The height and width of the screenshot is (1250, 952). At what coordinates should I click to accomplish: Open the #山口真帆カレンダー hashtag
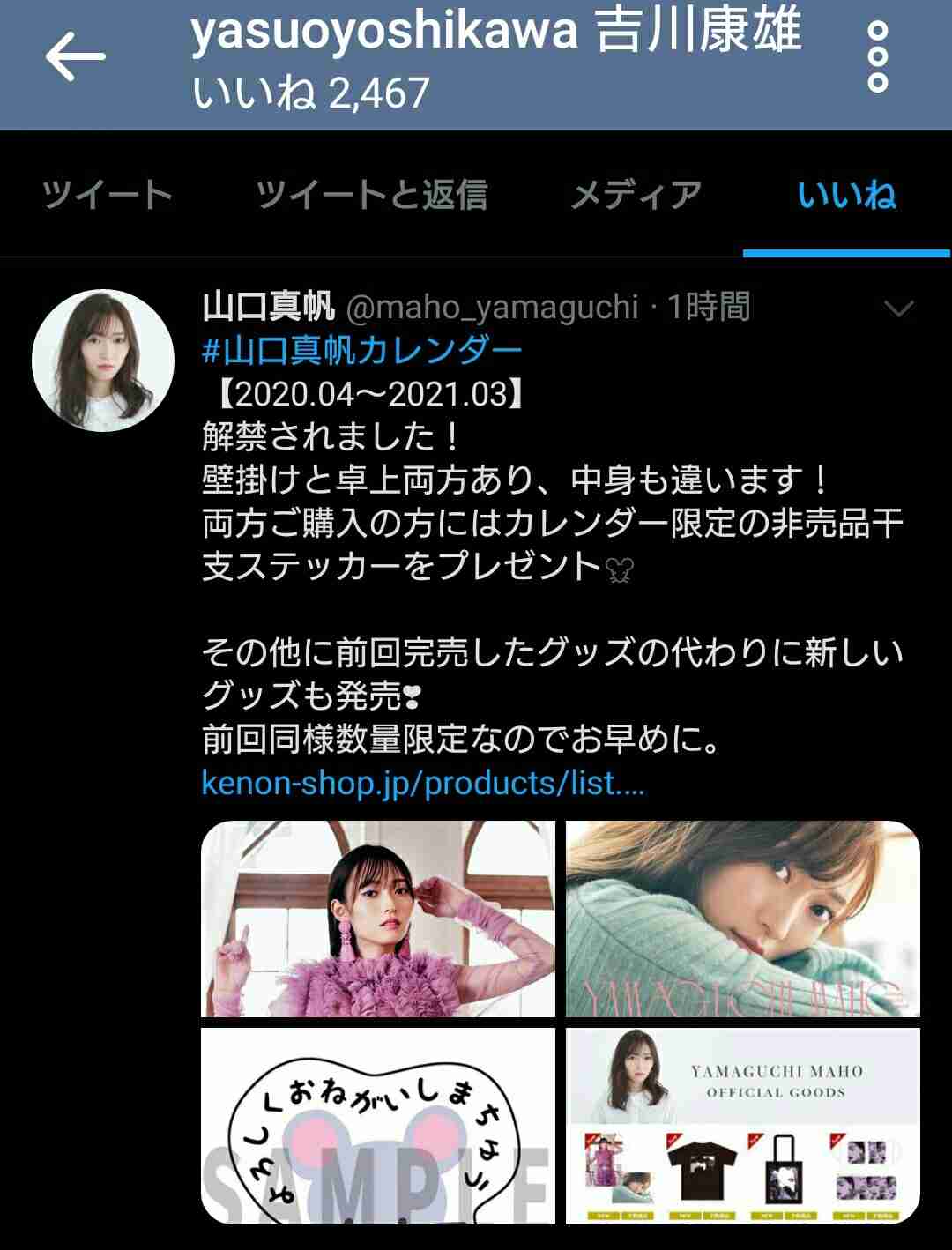coord(362,351)
